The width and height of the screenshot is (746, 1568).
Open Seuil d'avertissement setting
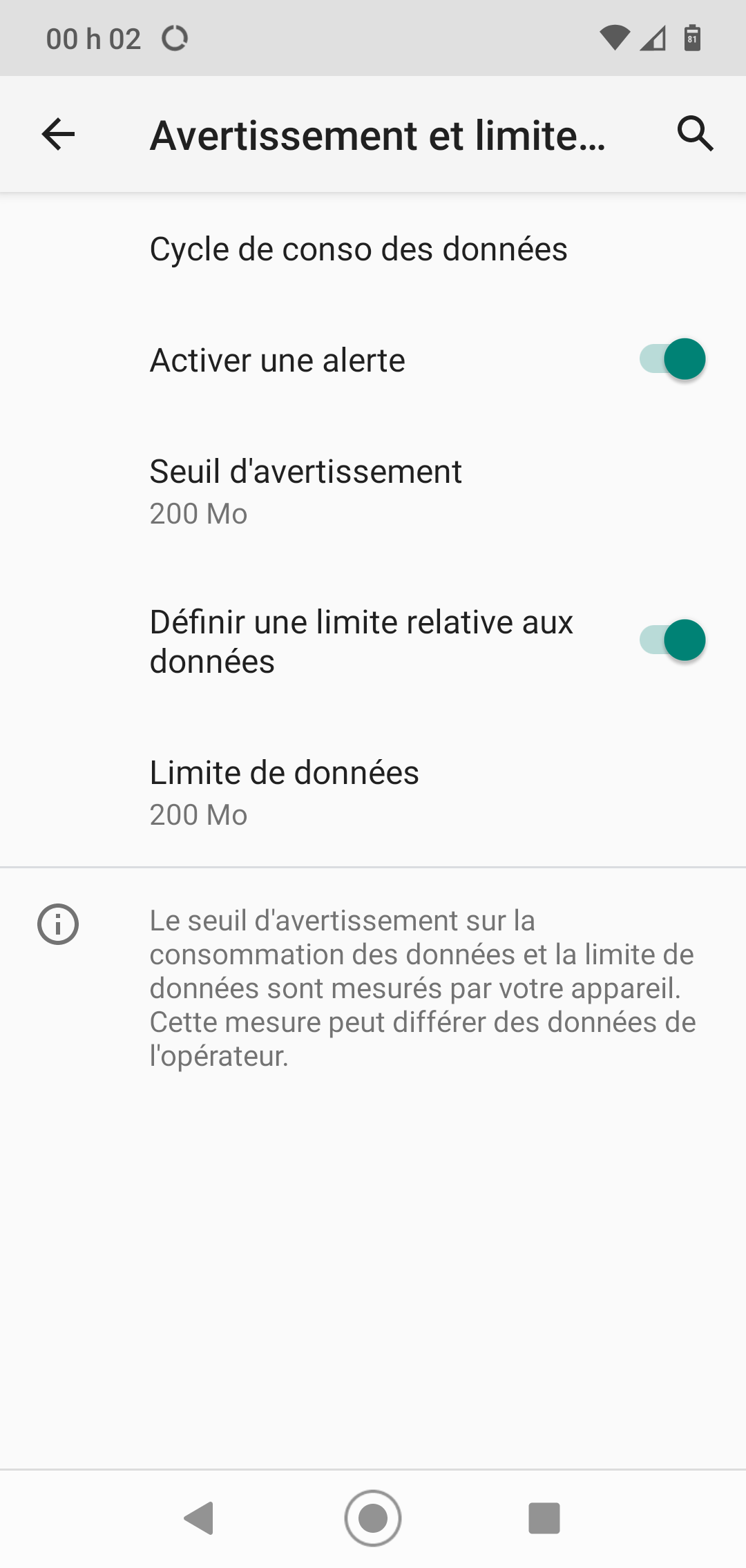(373, 491)
